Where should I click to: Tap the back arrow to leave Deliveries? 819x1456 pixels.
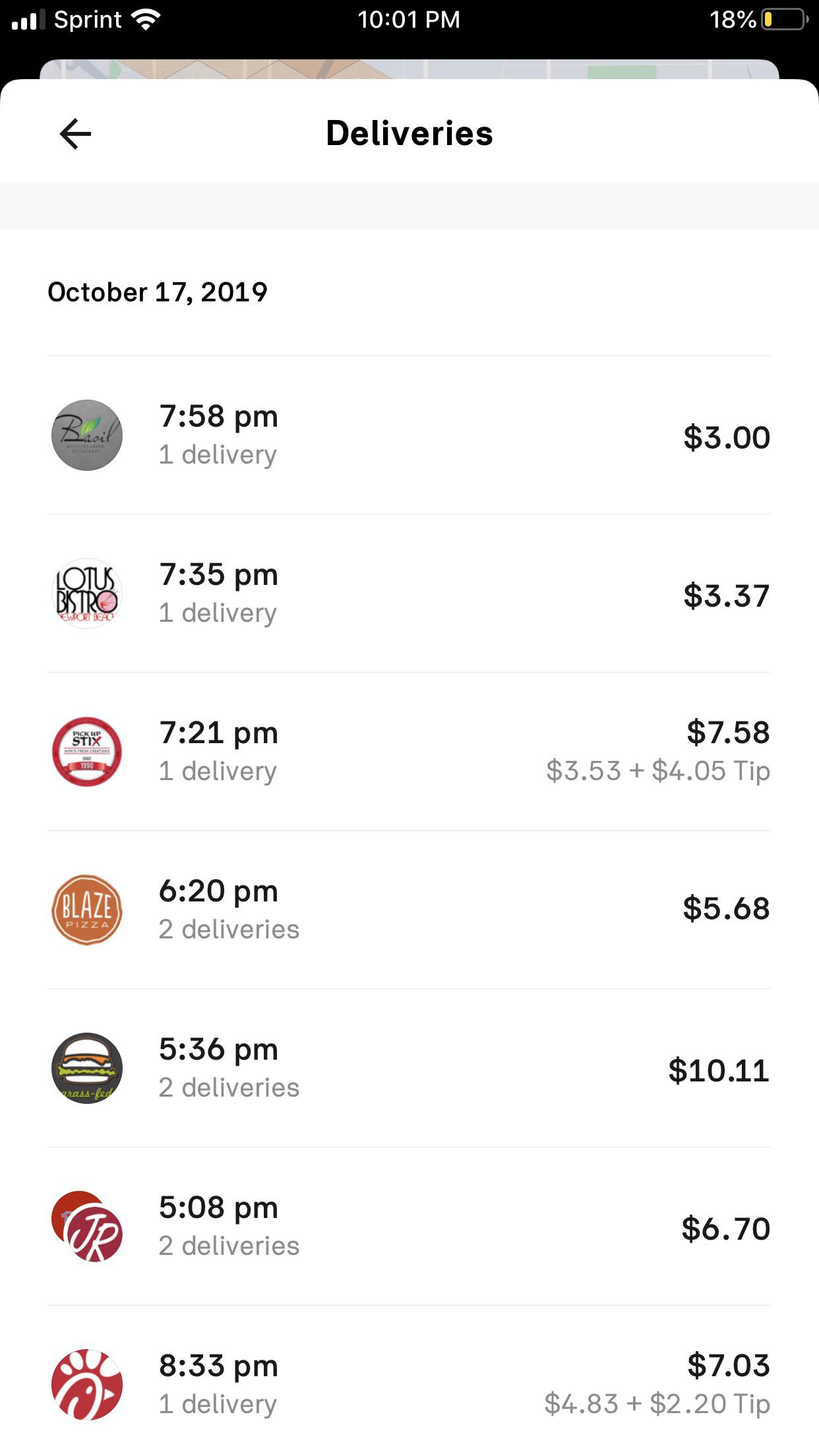point(75,133)
